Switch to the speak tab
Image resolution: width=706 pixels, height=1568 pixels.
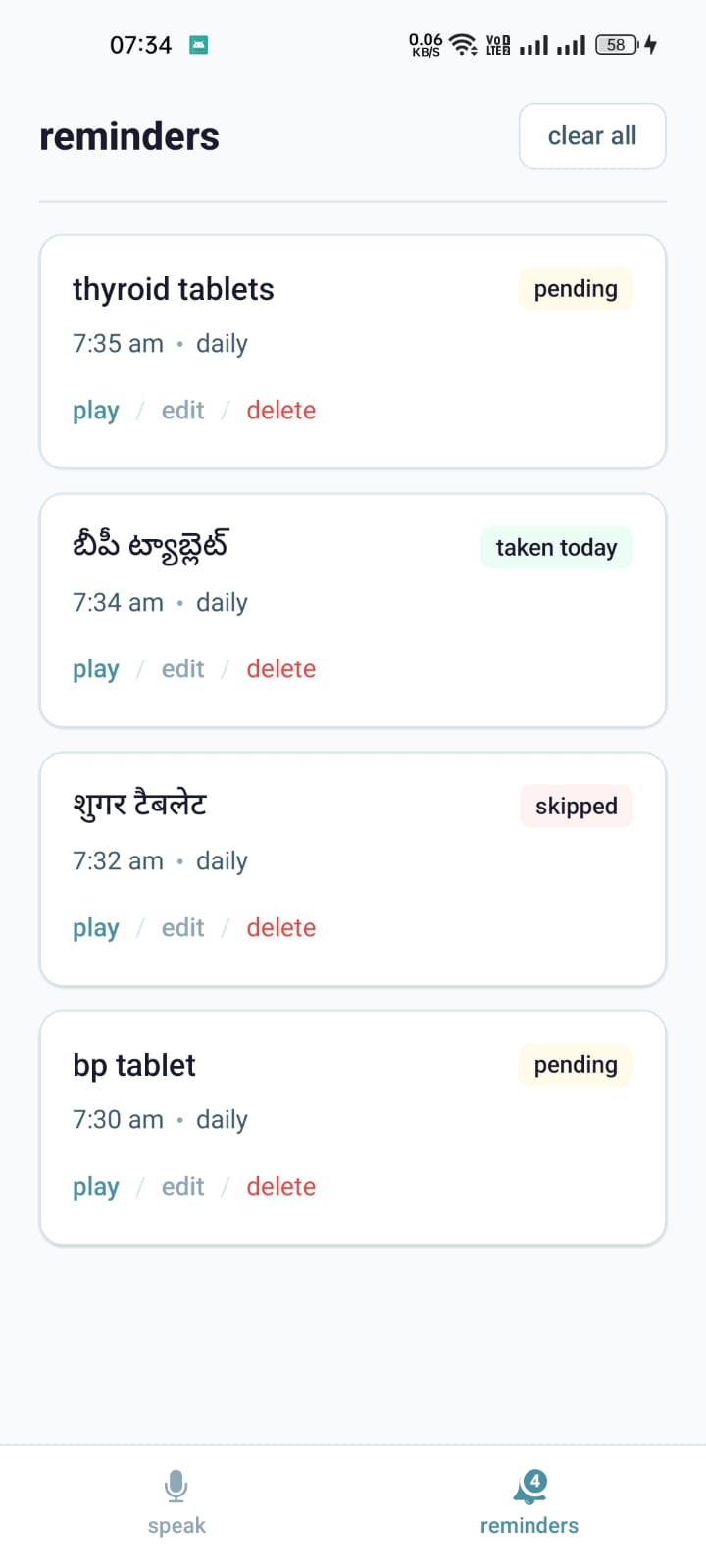point(176,1504)
